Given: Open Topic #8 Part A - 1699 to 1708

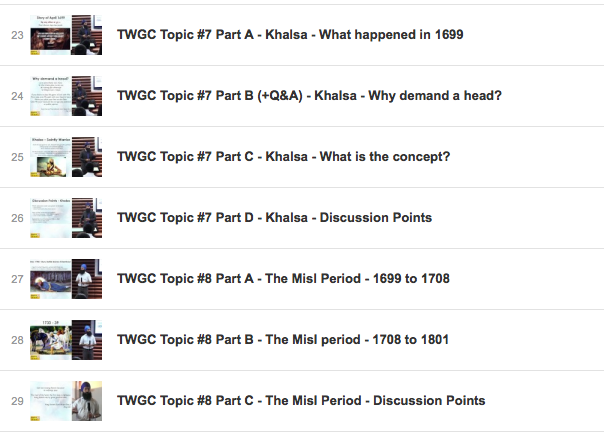Looking at the screenshot, I should [x=285, y=279].
